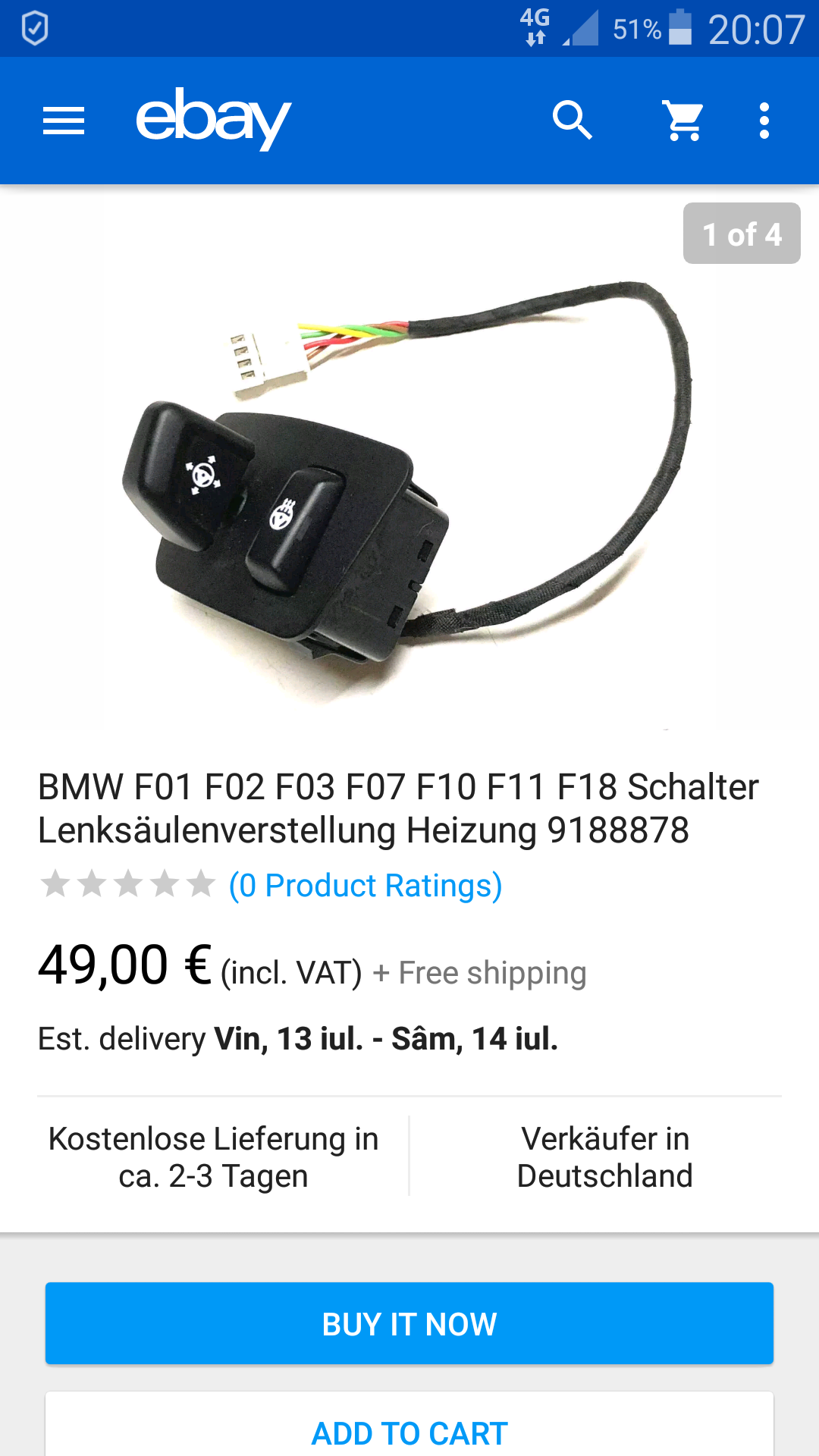View the shopping cart

pyautogui.click(x=683, y=121)
